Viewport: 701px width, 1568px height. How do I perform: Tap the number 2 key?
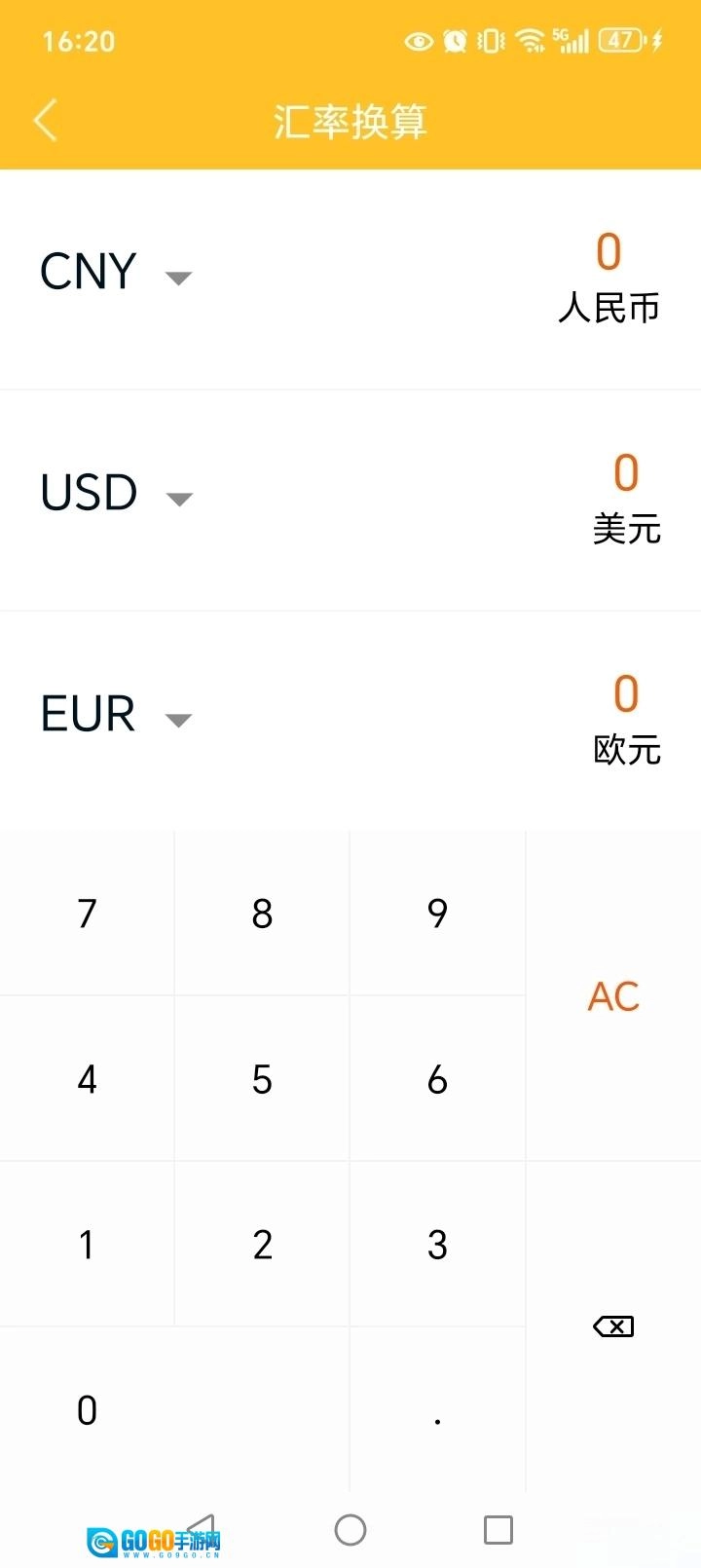pos(262,1245)
